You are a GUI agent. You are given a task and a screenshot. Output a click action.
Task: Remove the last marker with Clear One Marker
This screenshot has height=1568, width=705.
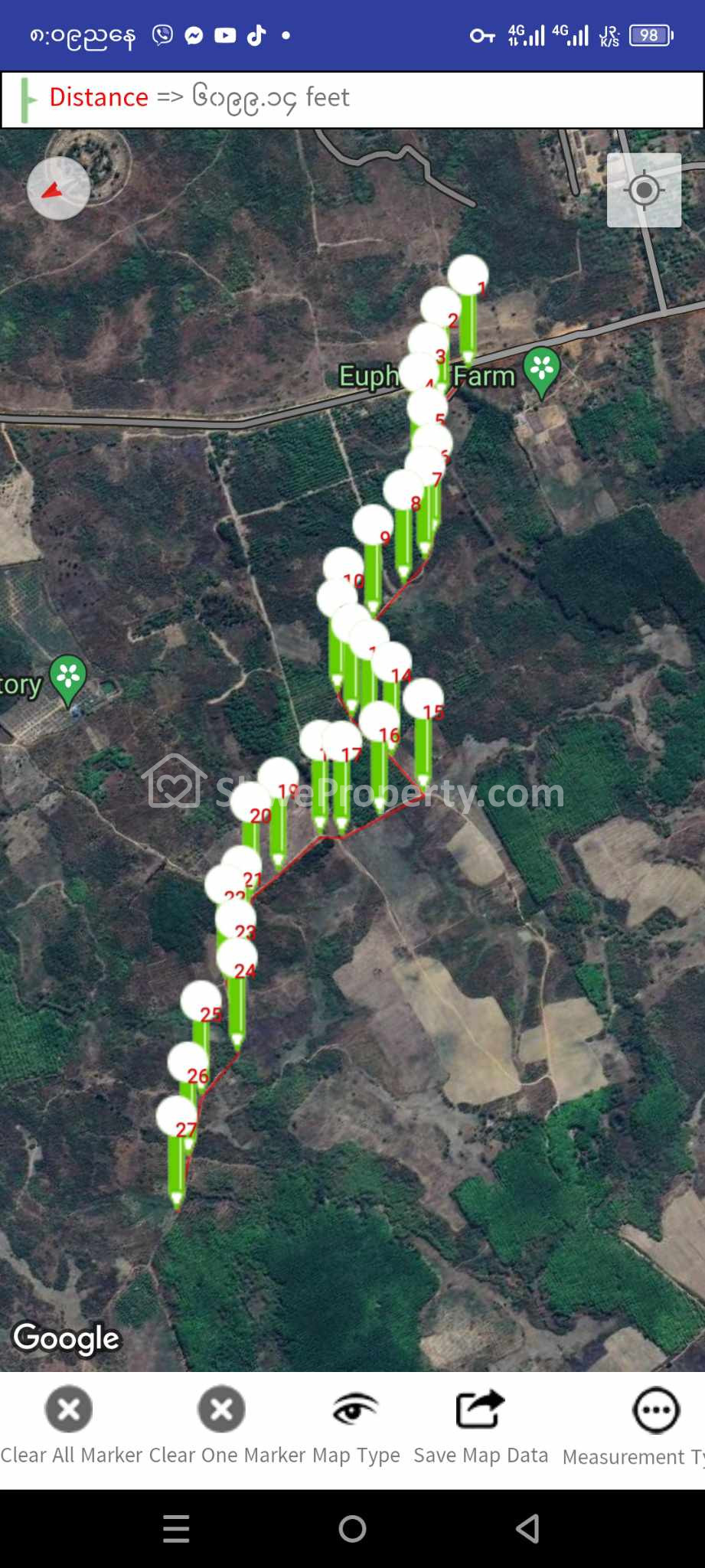coord(222,1424)
